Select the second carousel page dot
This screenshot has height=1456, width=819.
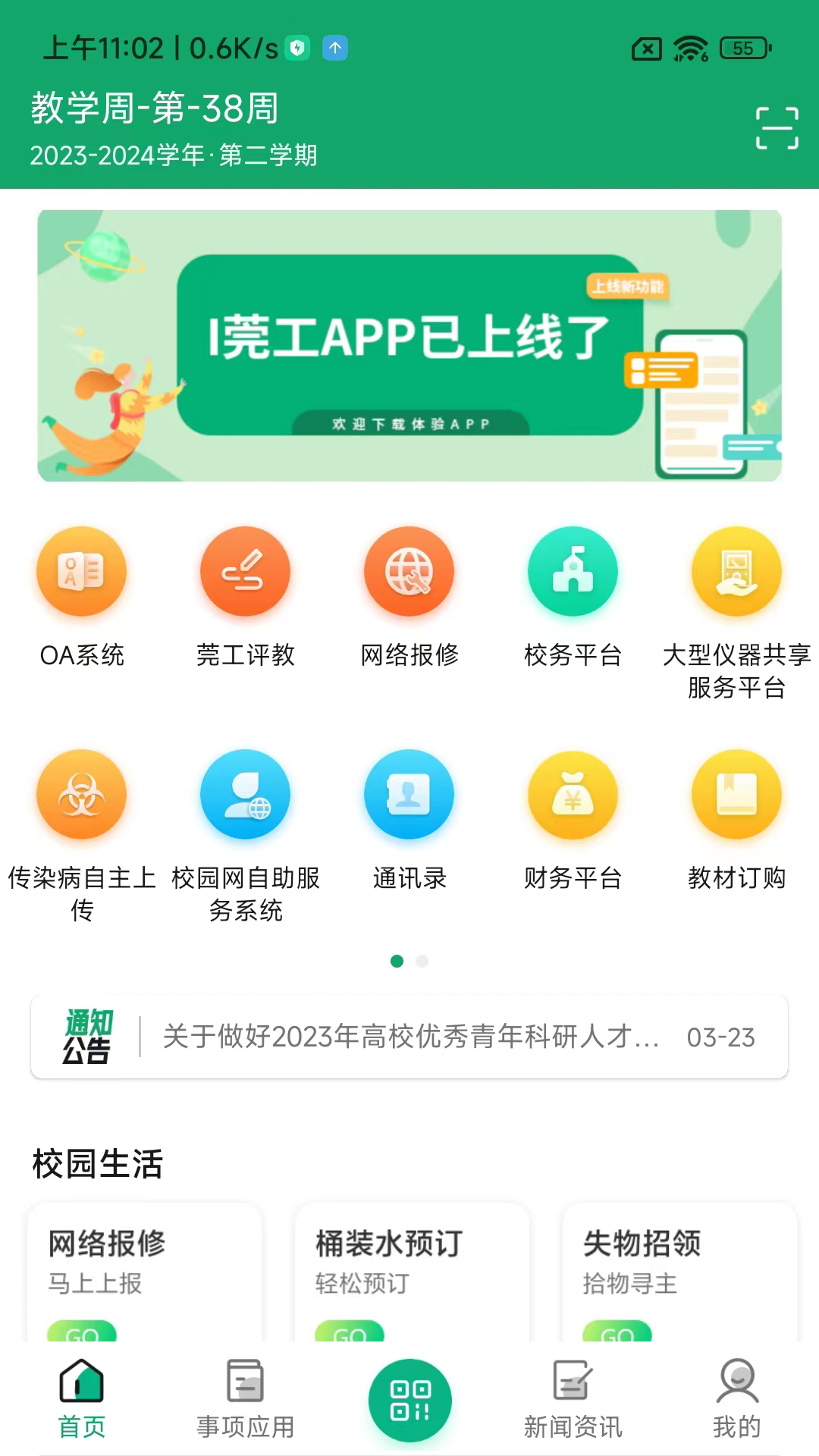point(422,961)
